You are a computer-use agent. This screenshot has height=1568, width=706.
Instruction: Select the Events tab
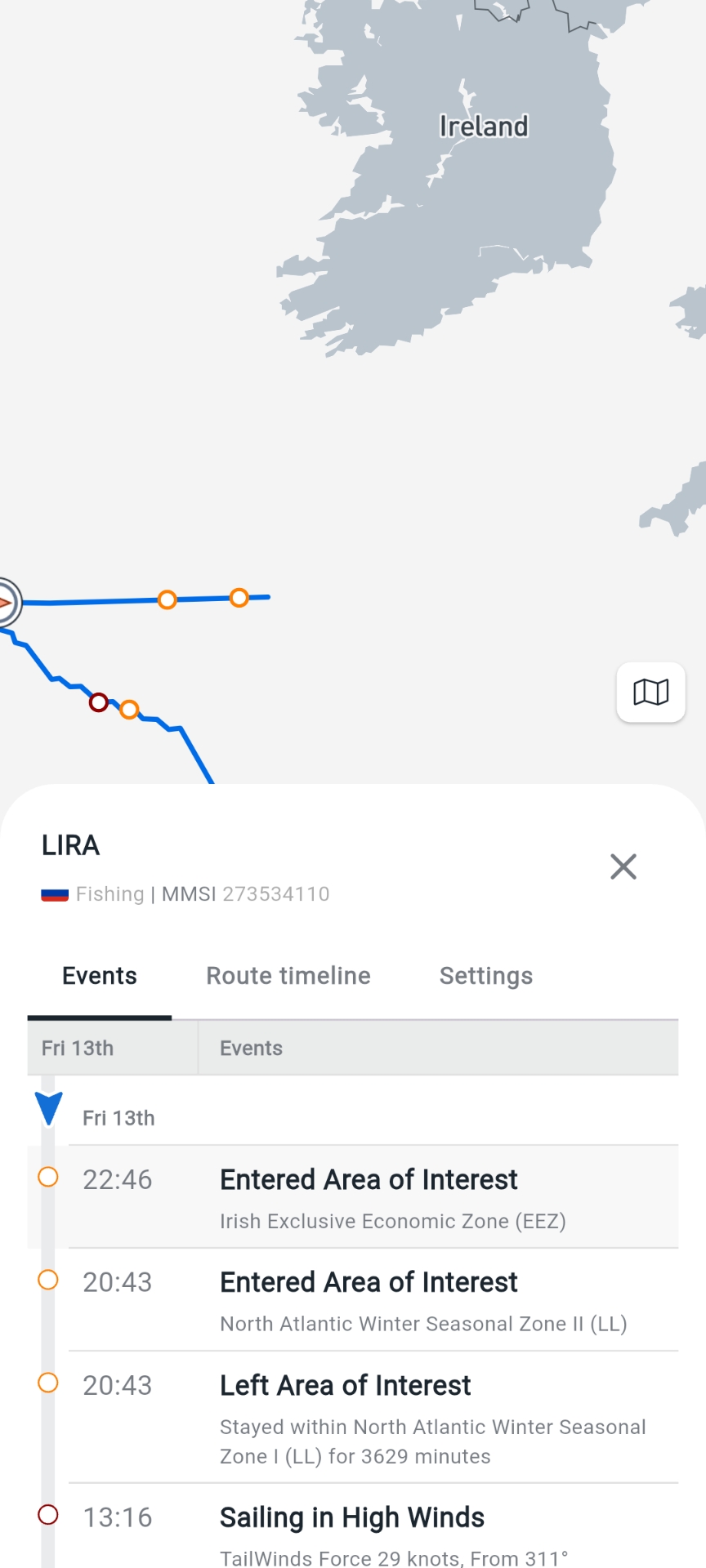pos(100,976)
